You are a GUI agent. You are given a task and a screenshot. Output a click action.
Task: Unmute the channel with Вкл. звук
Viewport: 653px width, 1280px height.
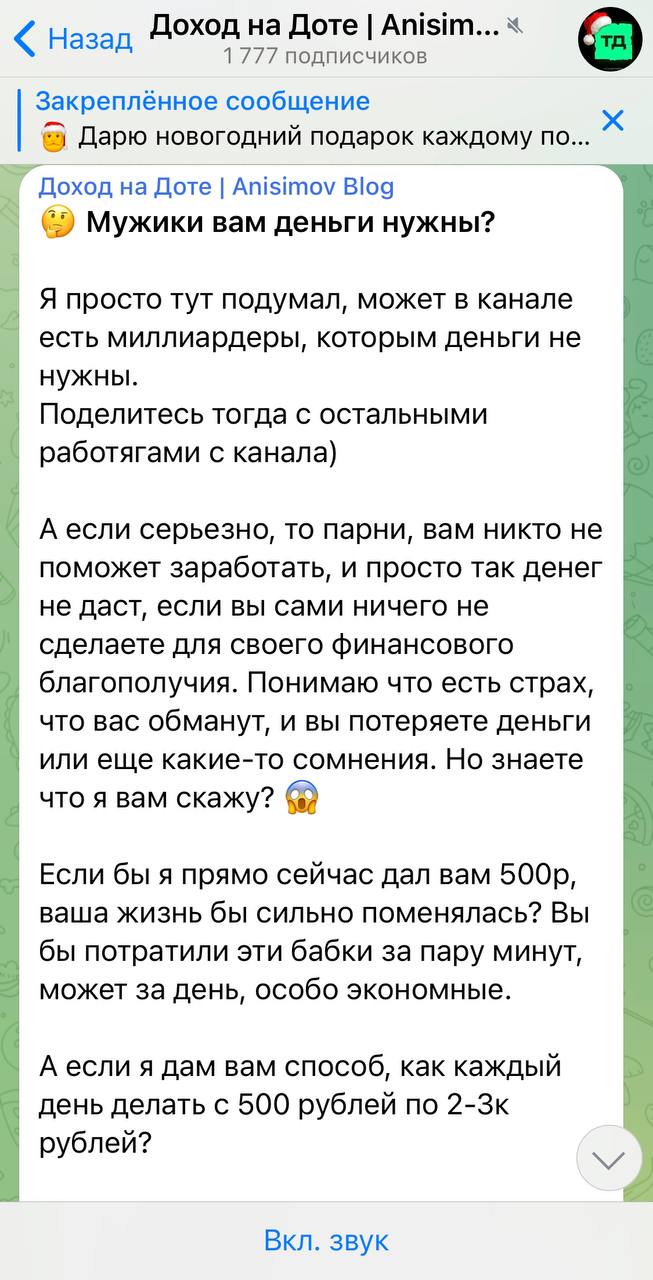tap(326, 1241)
